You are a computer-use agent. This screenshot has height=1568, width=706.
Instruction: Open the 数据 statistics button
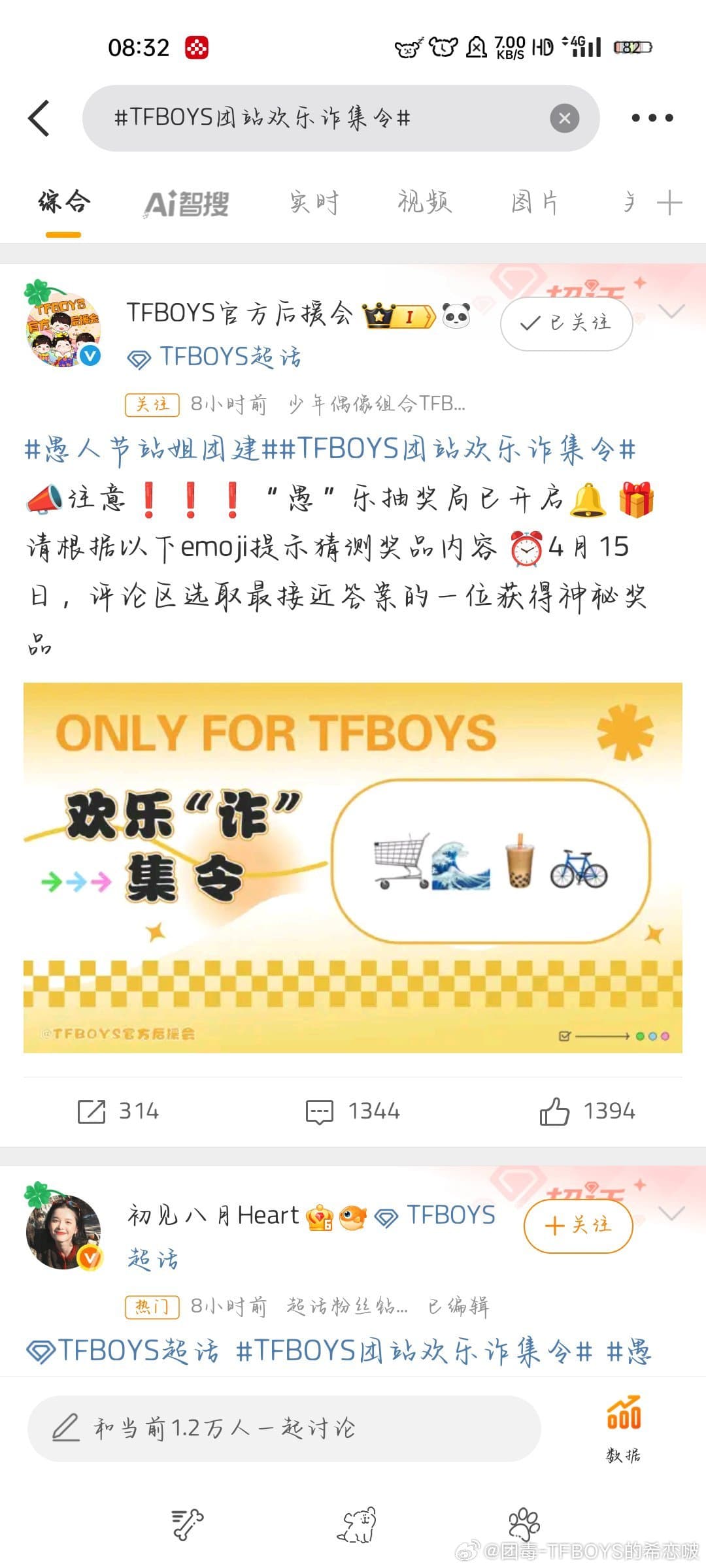pyautogui.click(x=624, y=1429)
